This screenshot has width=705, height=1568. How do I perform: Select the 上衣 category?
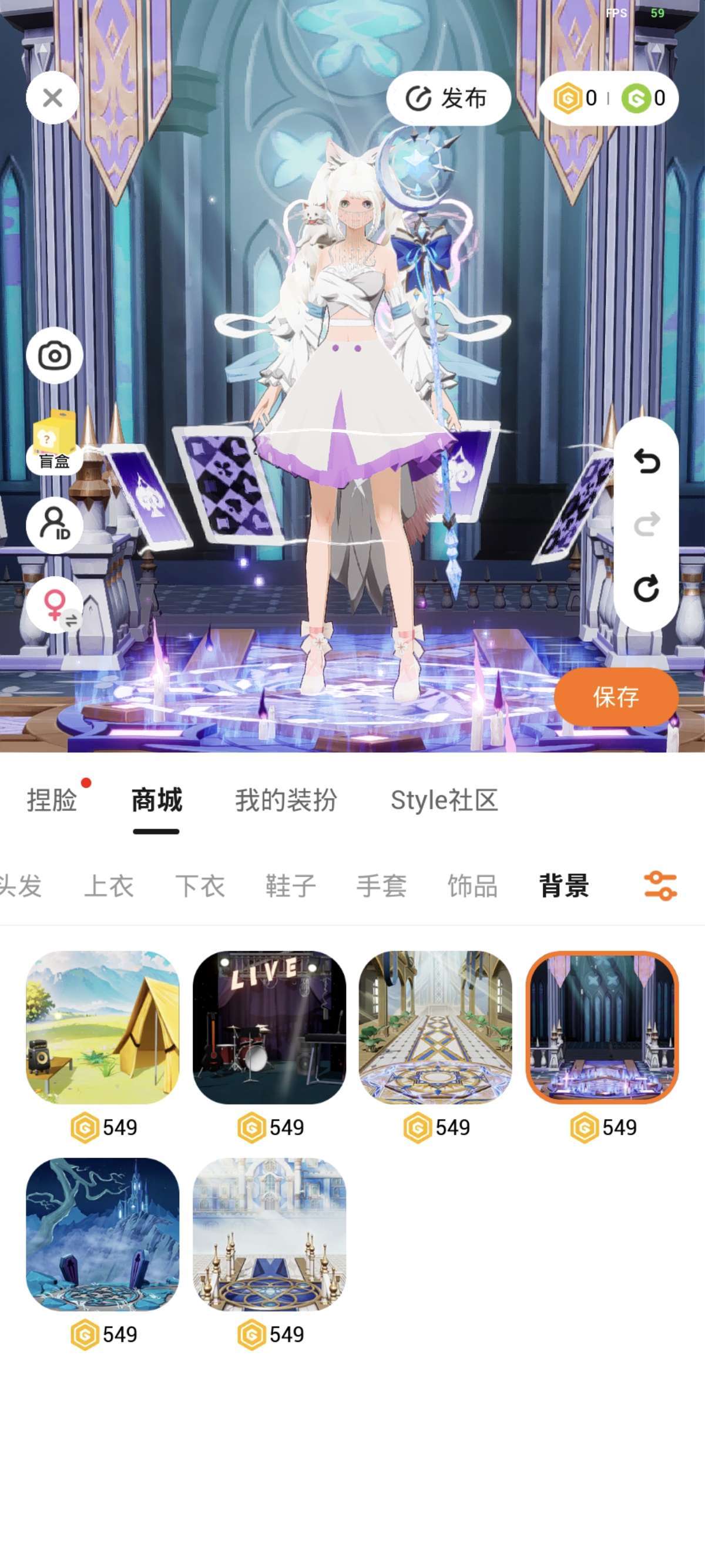pos(109,886)
